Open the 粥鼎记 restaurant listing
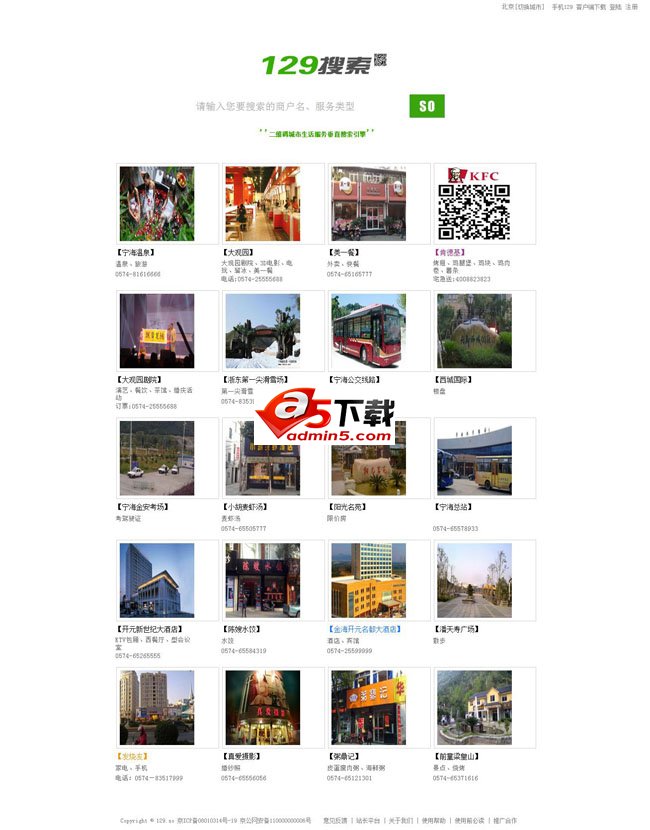 tap(368, 708)
